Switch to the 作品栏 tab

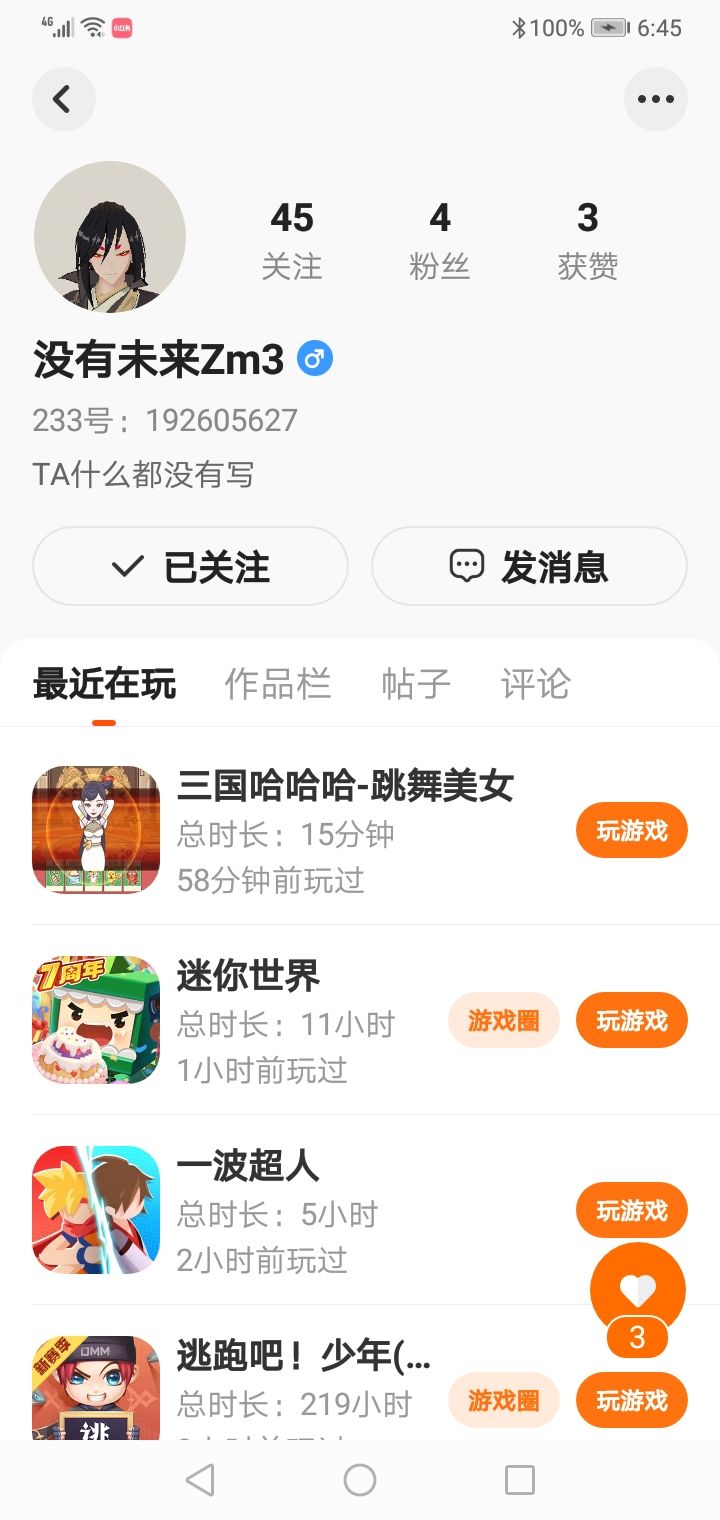(278, 685)
